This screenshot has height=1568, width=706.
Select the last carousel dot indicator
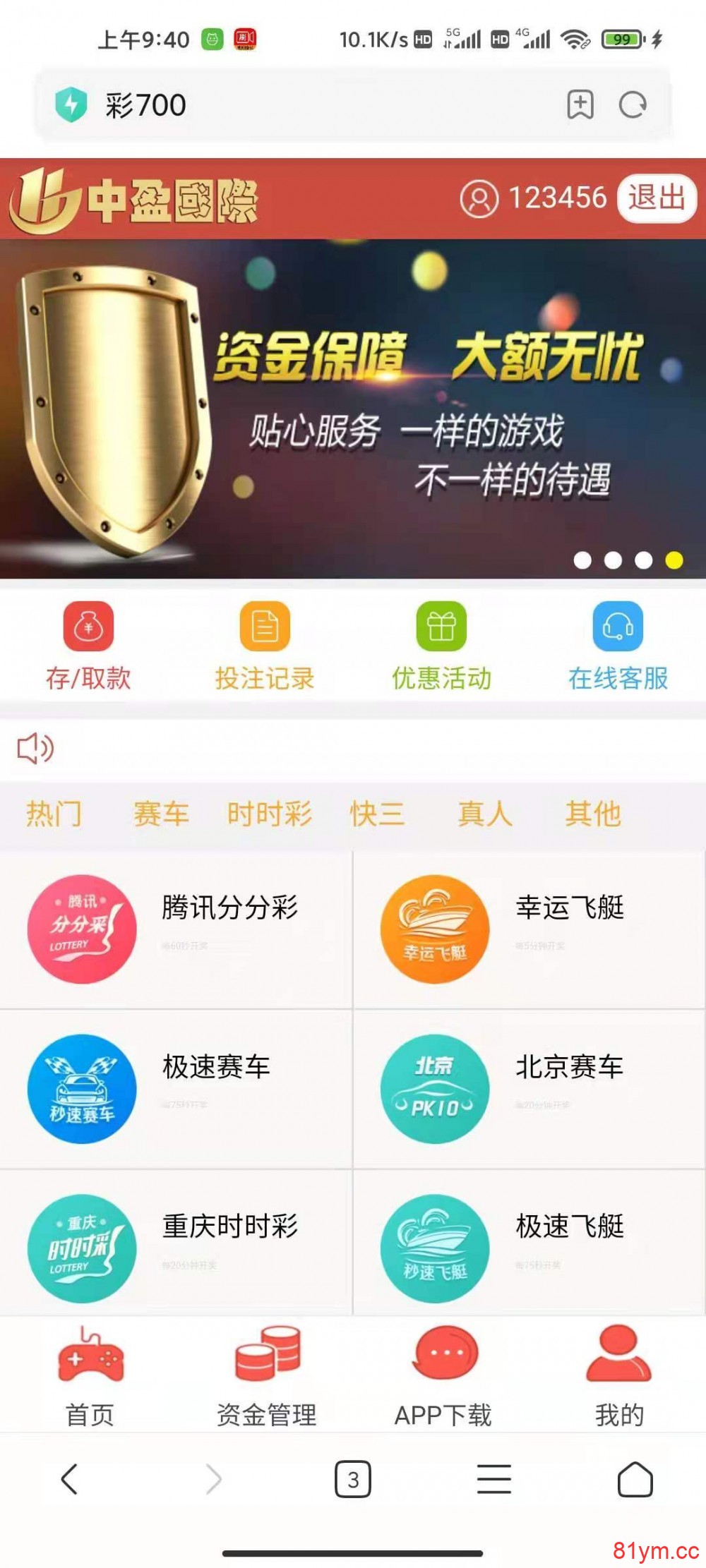[672, 560]
